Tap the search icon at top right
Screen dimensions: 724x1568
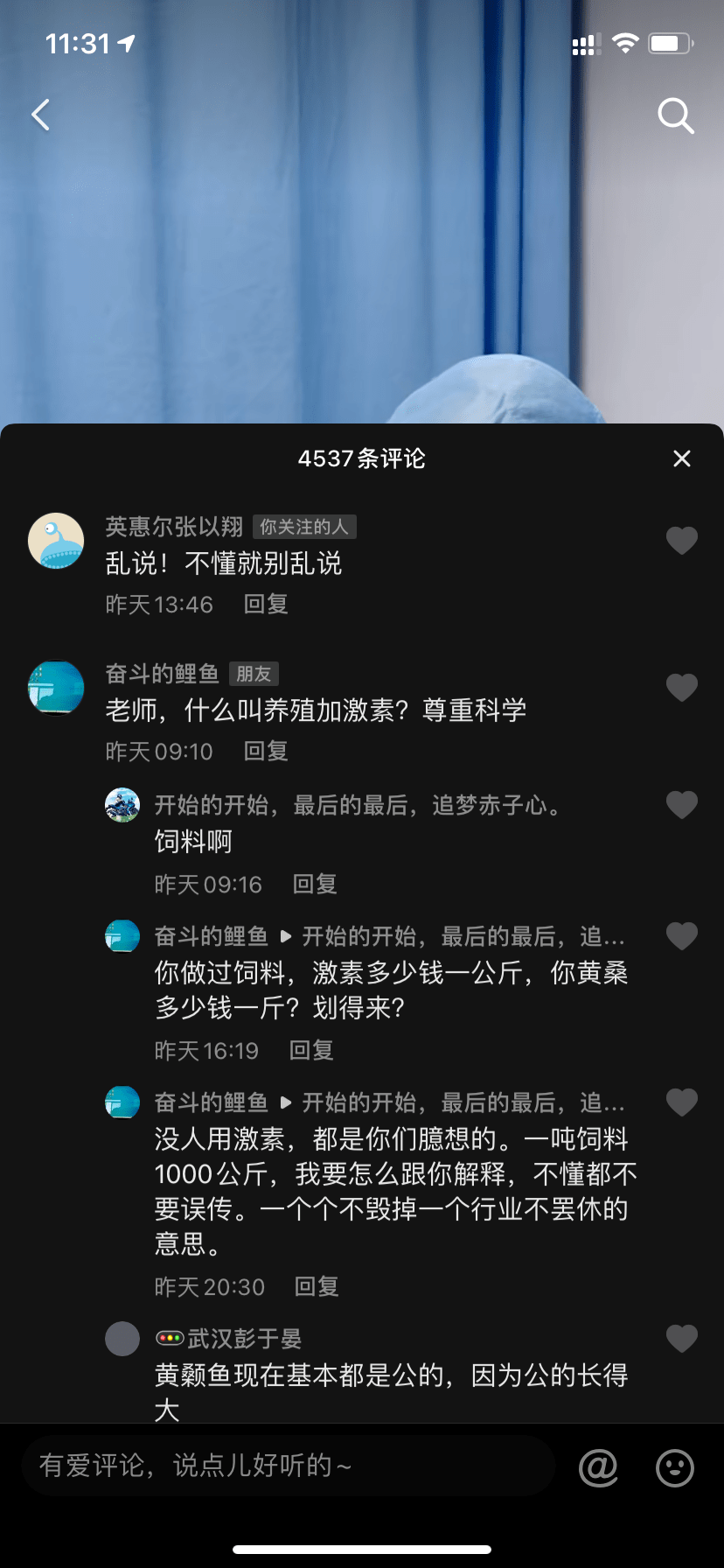pos(675,115)
